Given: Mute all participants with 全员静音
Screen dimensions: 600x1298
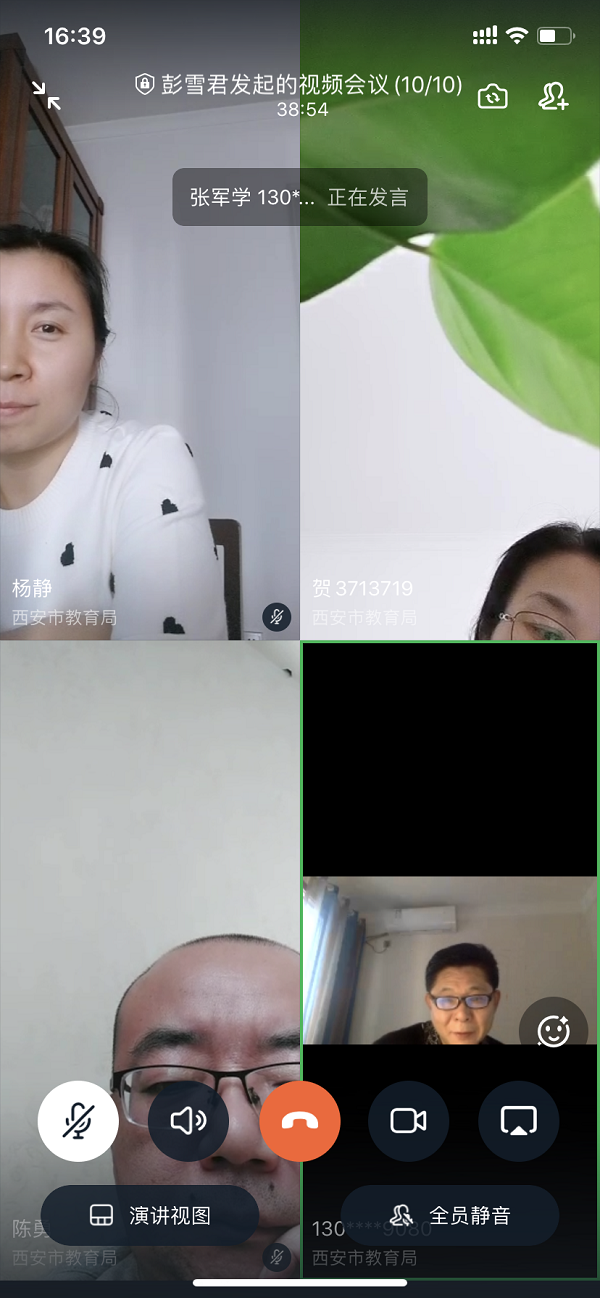Looking at the screenshot, I should point(450,1215).
